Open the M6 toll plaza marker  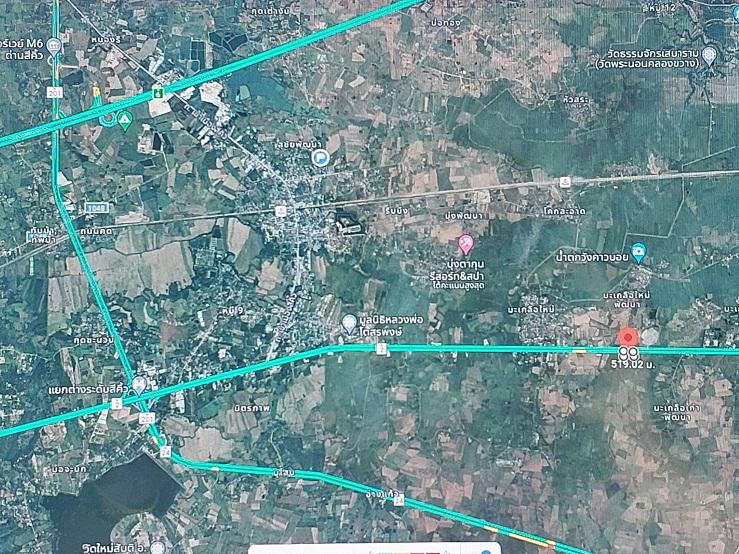tap(54, 46)
